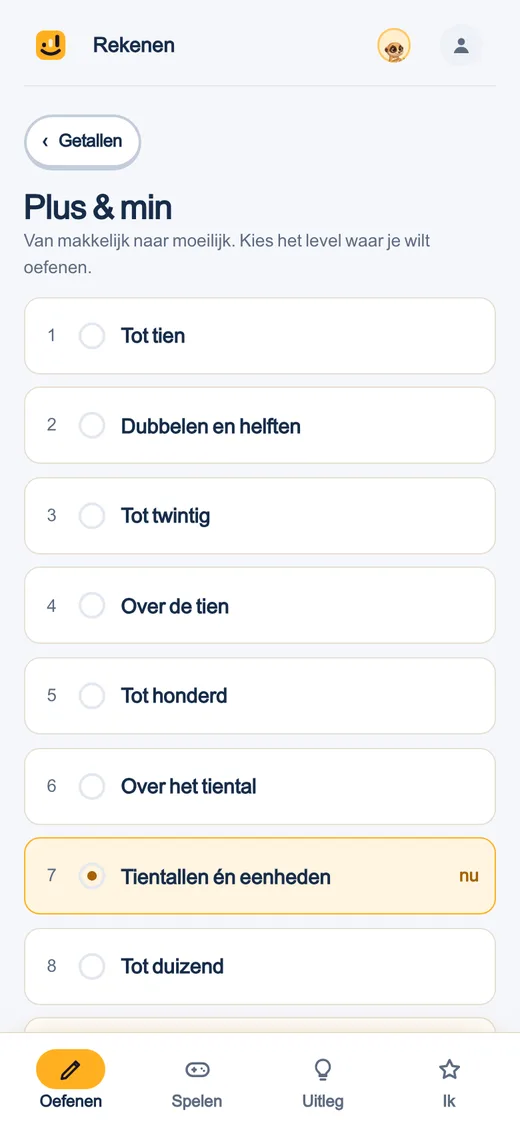This screenshot has width=520, height=1125.
Task: Open the Uitleg tab
Action: (323, 1081)
